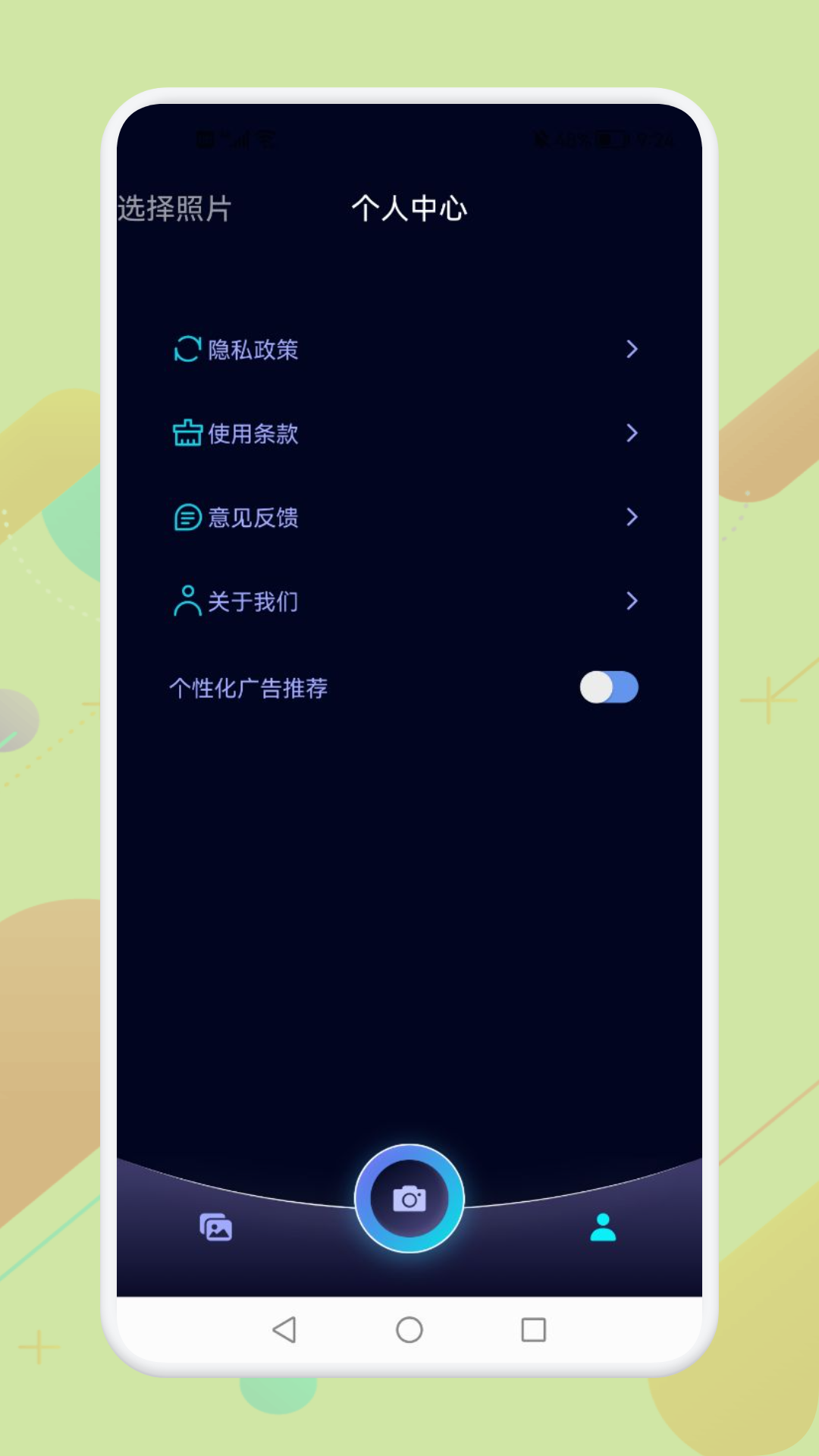Image resolution: width=819 pixels, height=1456 pixels.
Task: Expand the 隐私政策 chevron
Action: tap(632, 350)
